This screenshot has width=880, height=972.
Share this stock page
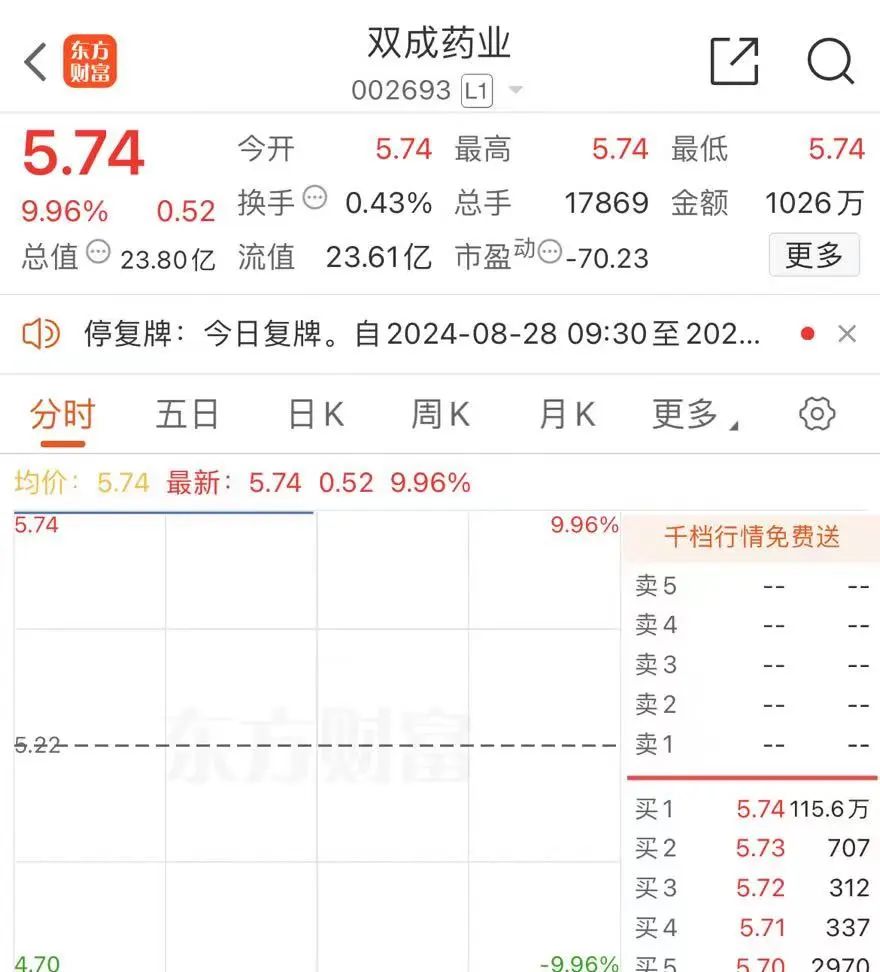[734, 62]
